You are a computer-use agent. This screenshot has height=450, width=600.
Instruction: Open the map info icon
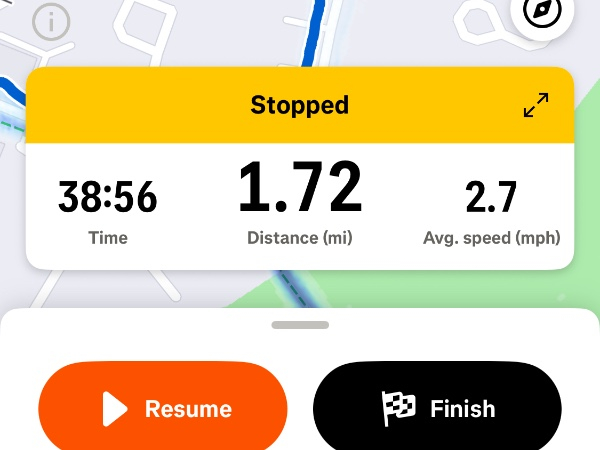coord(51,20)
